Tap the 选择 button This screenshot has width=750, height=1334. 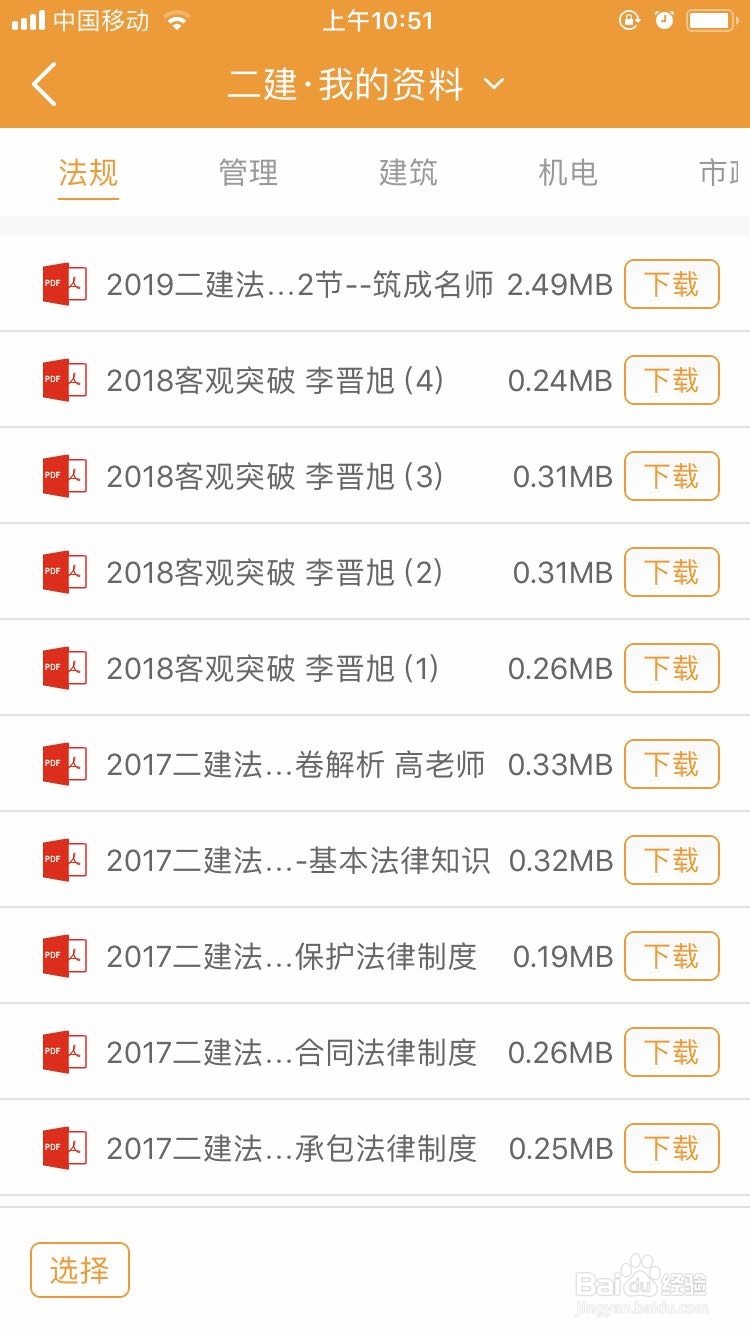coord(80,1270)
